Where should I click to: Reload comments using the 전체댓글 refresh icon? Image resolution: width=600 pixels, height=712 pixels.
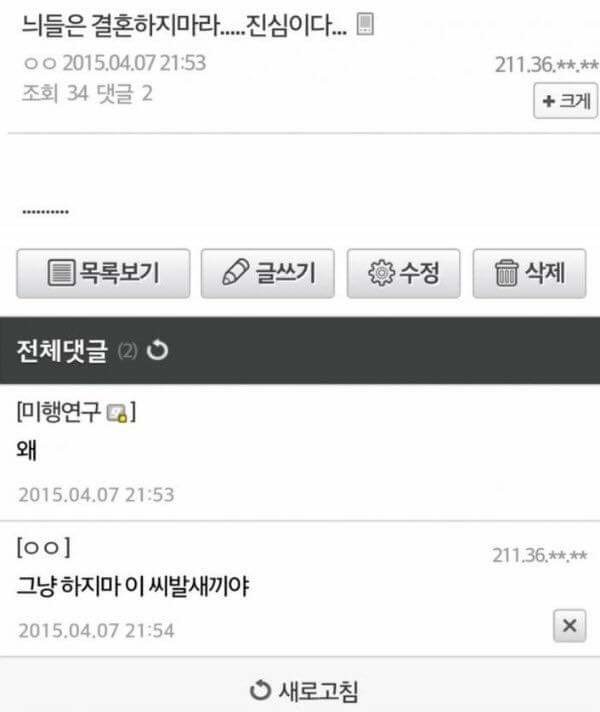coord(157,351)
